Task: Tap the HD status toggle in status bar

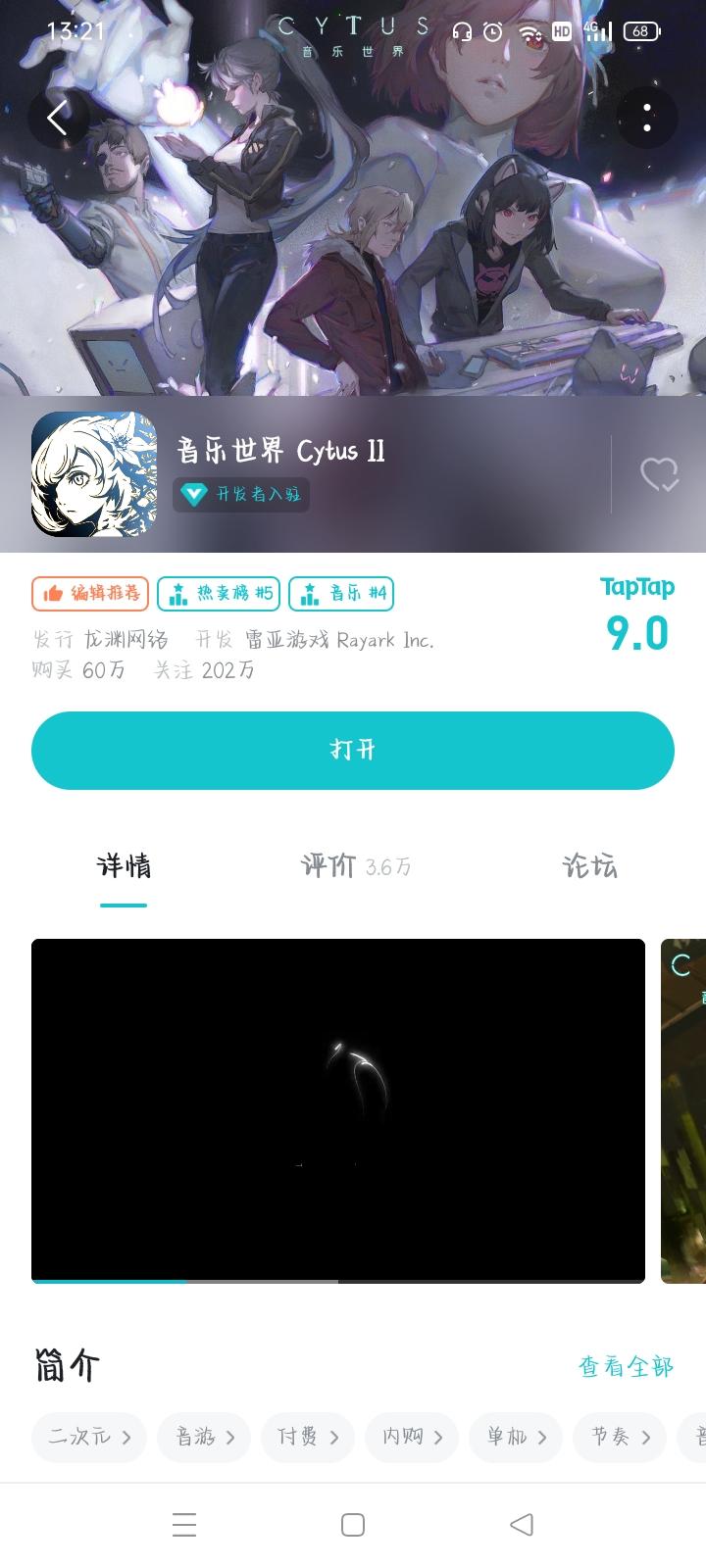Action: (x=562, y=30)
